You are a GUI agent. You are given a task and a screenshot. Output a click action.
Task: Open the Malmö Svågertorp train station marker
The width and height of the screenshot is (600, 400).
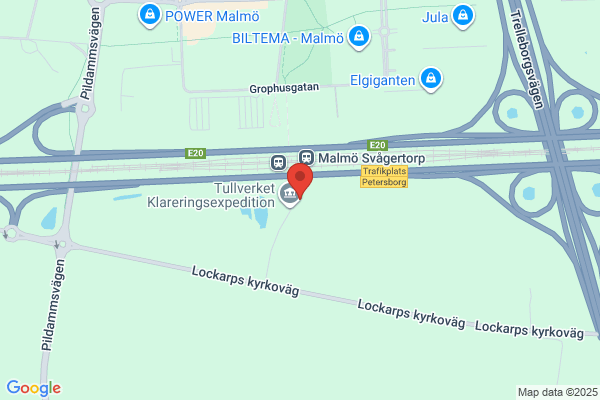pyautogui.click(x=306, y=157)
